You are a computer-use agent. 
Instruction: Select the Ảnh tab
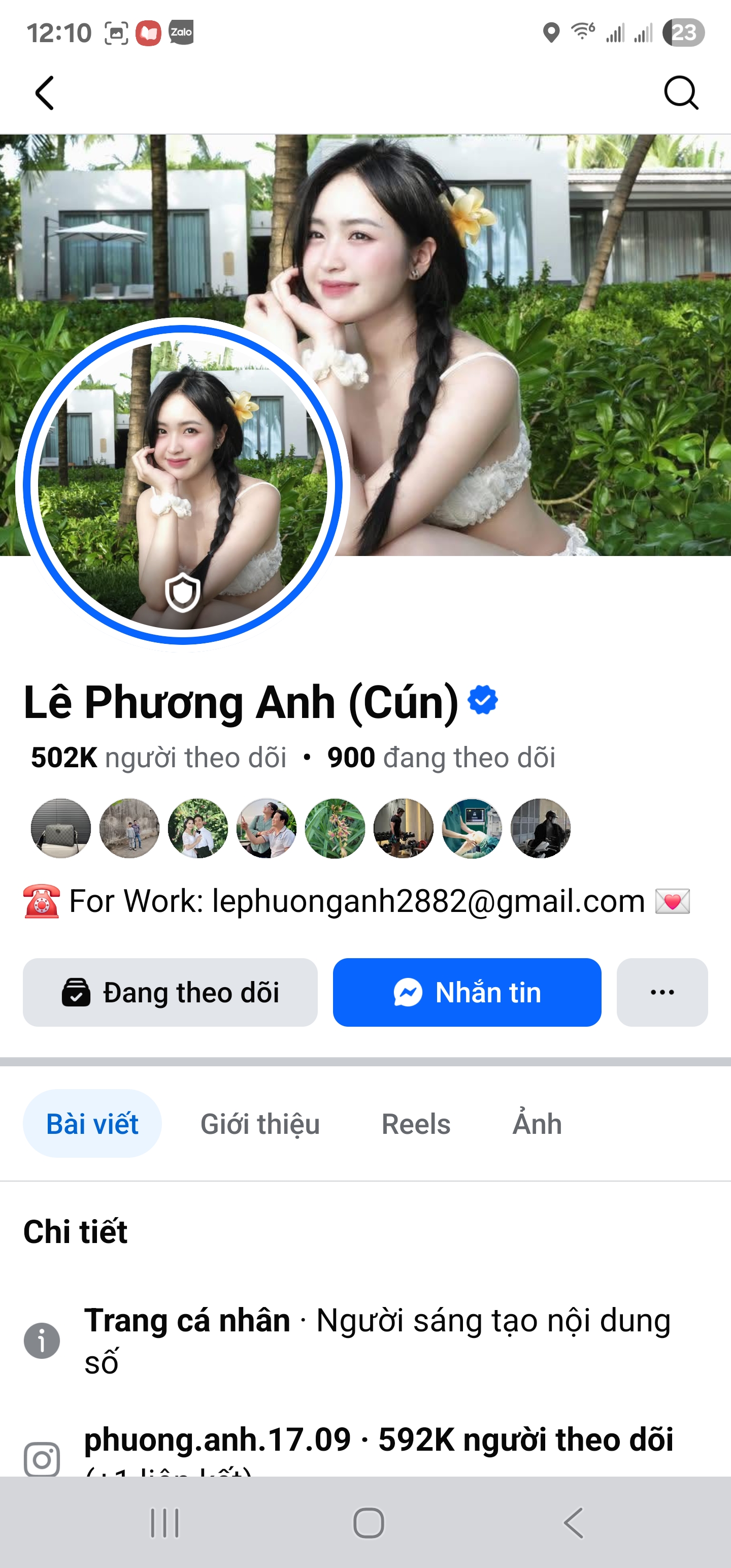point(537,1124)
